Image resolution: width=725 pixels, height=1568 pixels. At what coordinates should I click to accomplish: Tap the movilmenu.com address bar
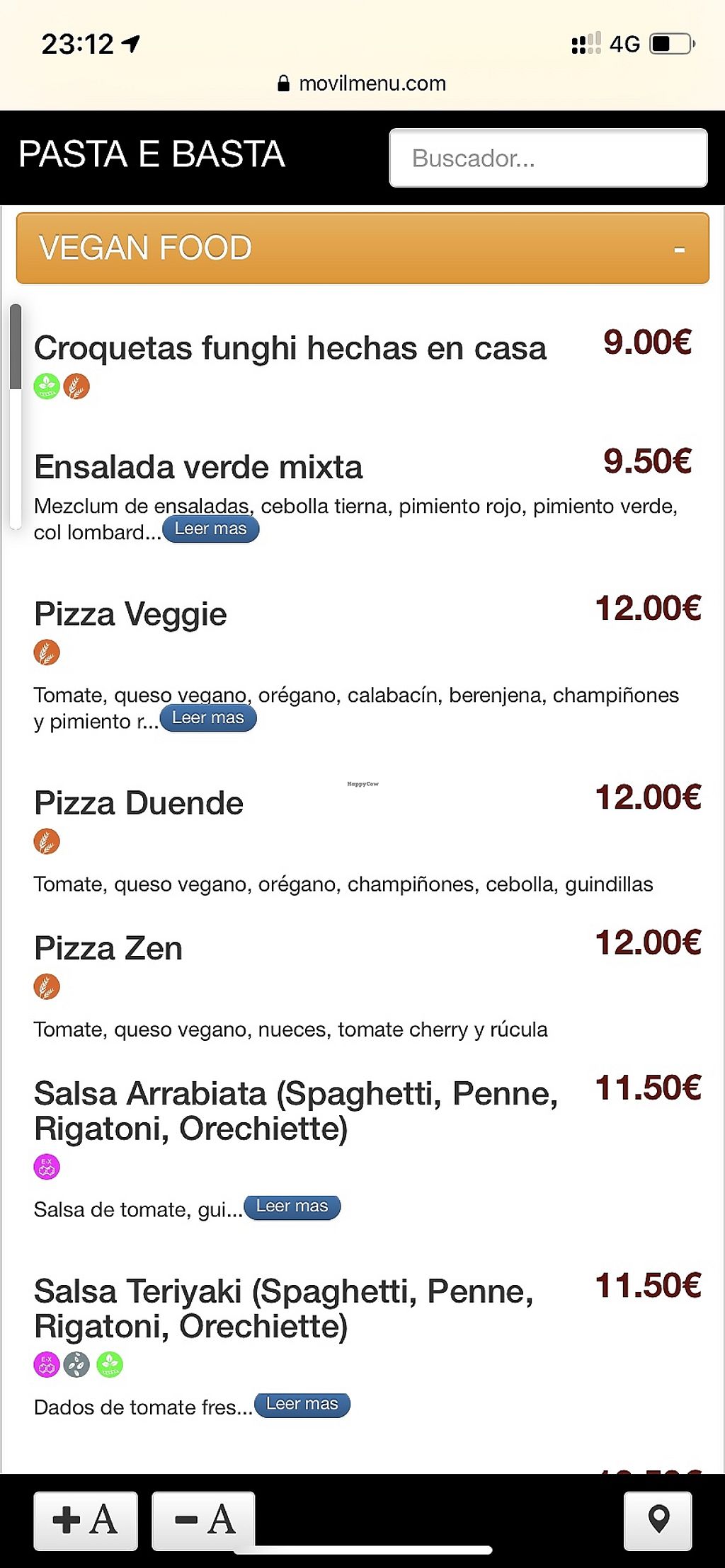click(362, 83)
